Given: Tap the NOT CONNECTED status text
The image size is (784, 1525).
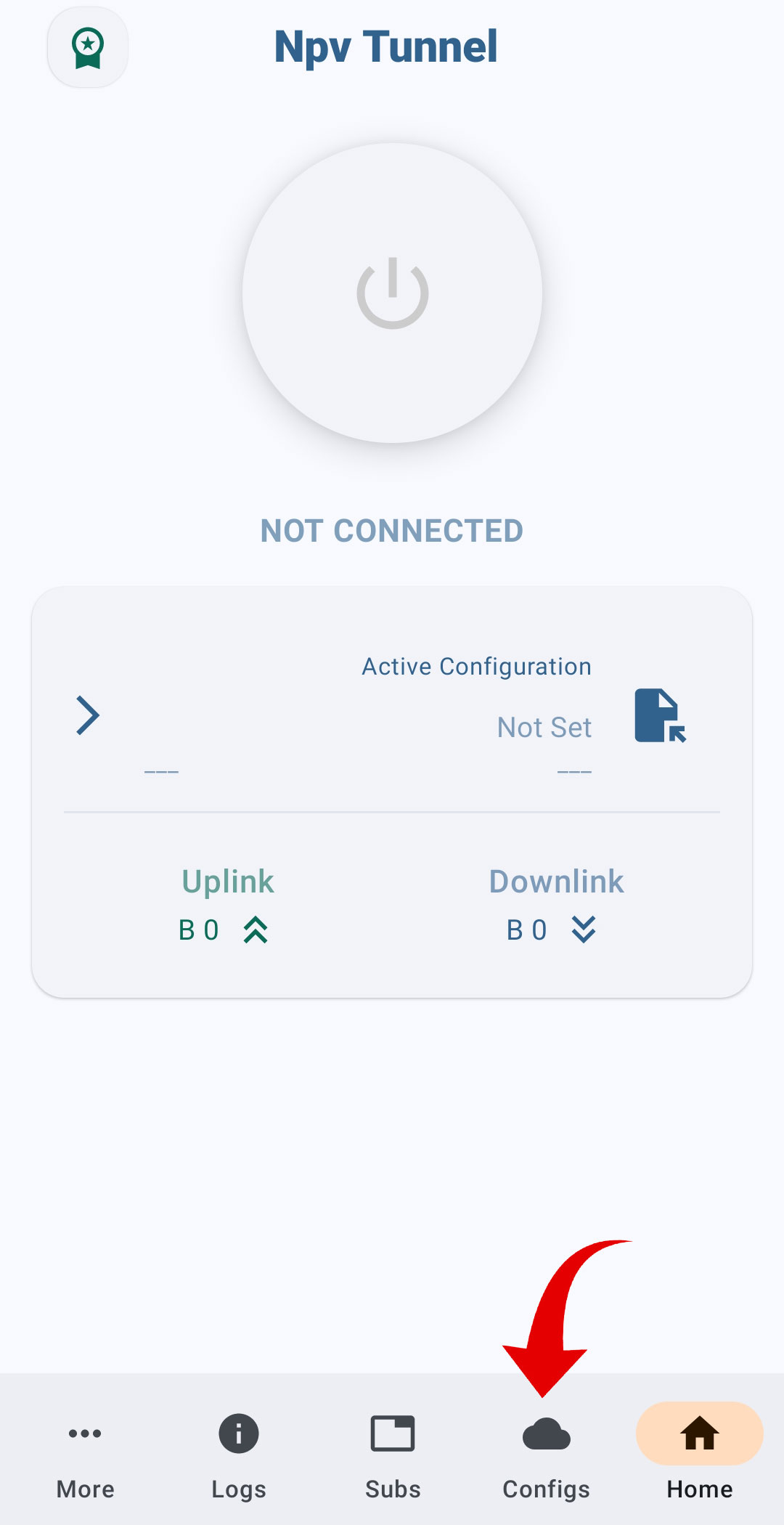Looking at the screenshot, I should (392, 531).
